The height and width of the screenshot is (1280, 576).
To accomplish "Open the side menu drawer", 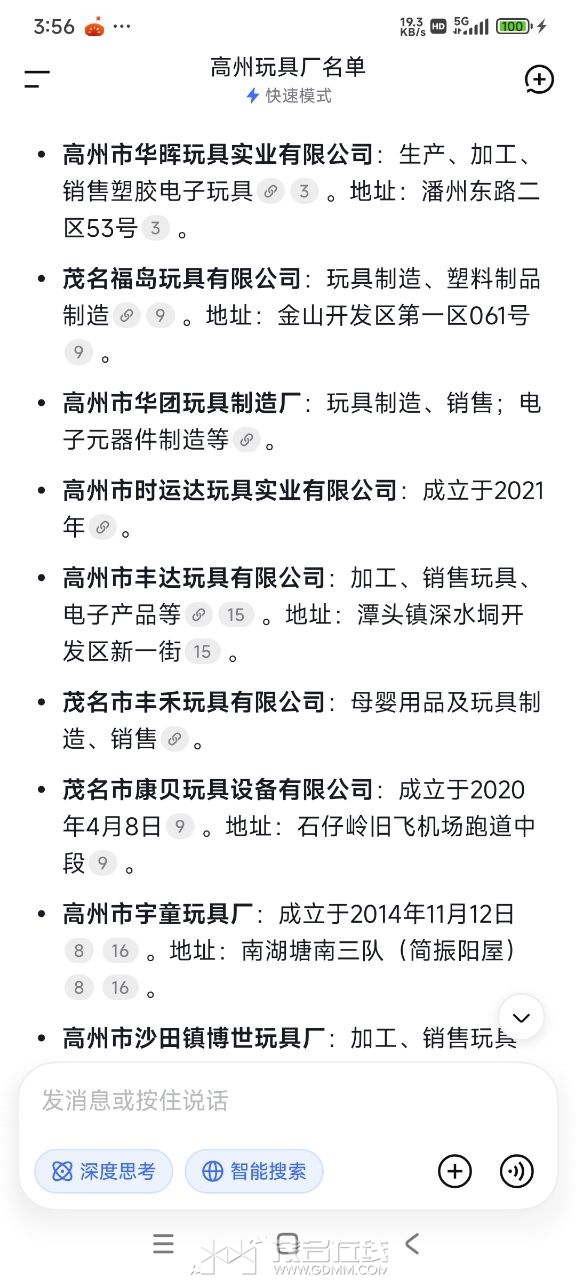I will tap(37, 80).
